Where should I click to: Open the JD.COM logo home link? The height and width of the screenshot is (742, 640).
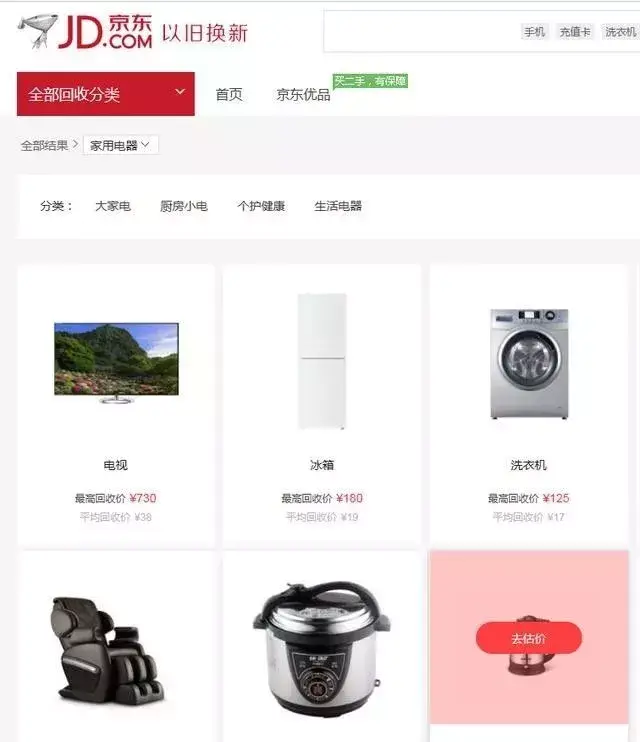point(87,32)
